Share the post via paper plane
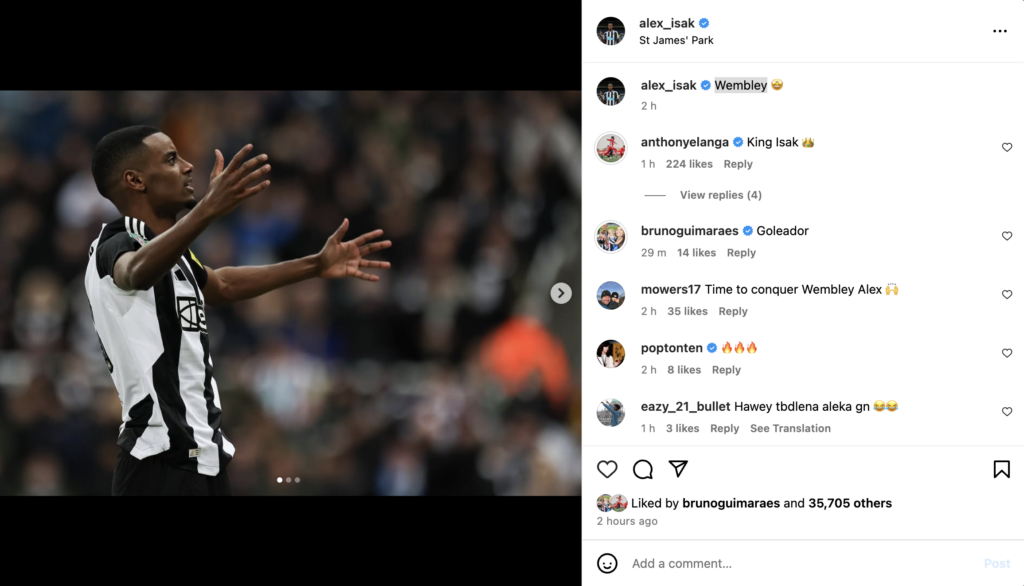 (x=678, y=469)
